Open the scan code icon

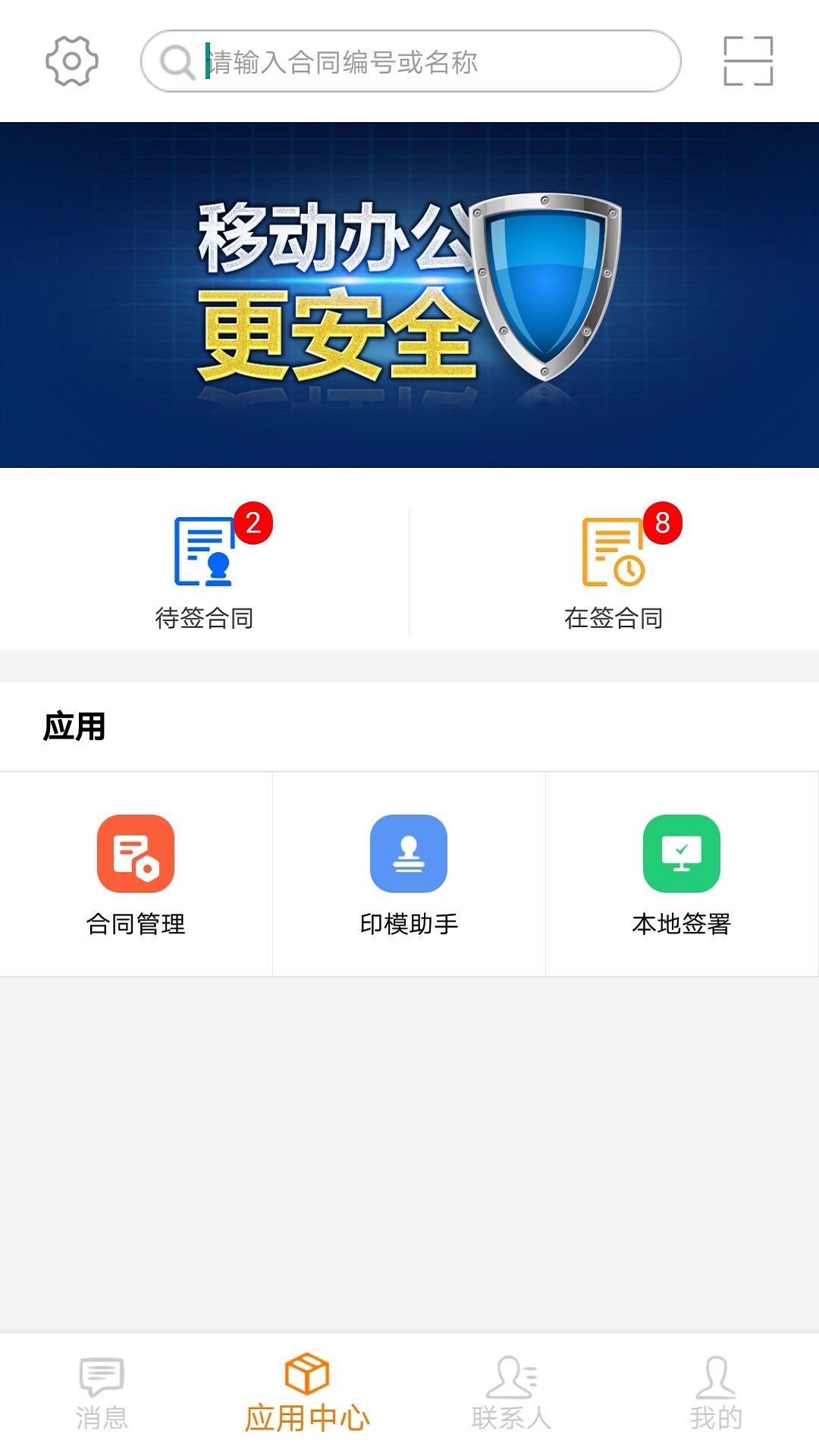(748, 61)
